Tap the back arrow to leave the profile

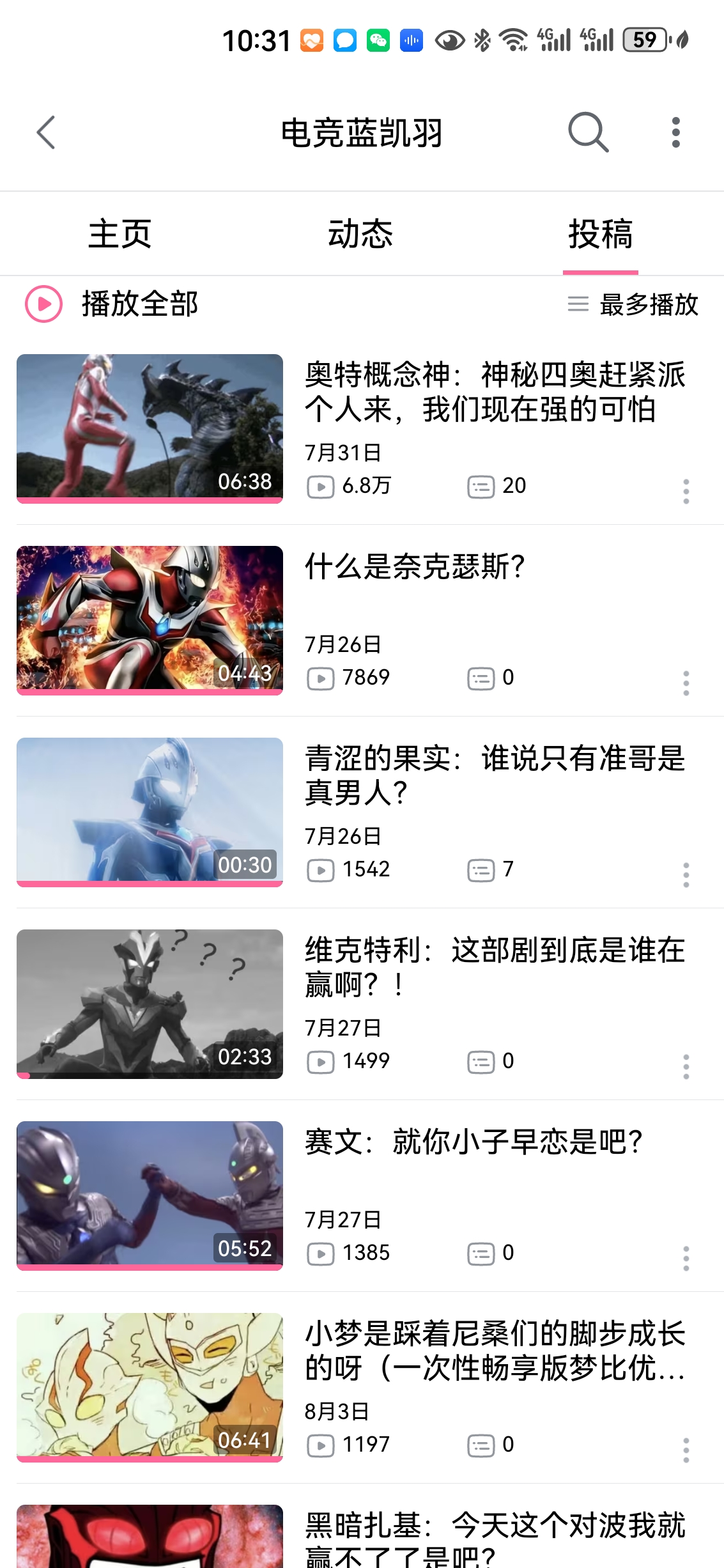[45, 132]
